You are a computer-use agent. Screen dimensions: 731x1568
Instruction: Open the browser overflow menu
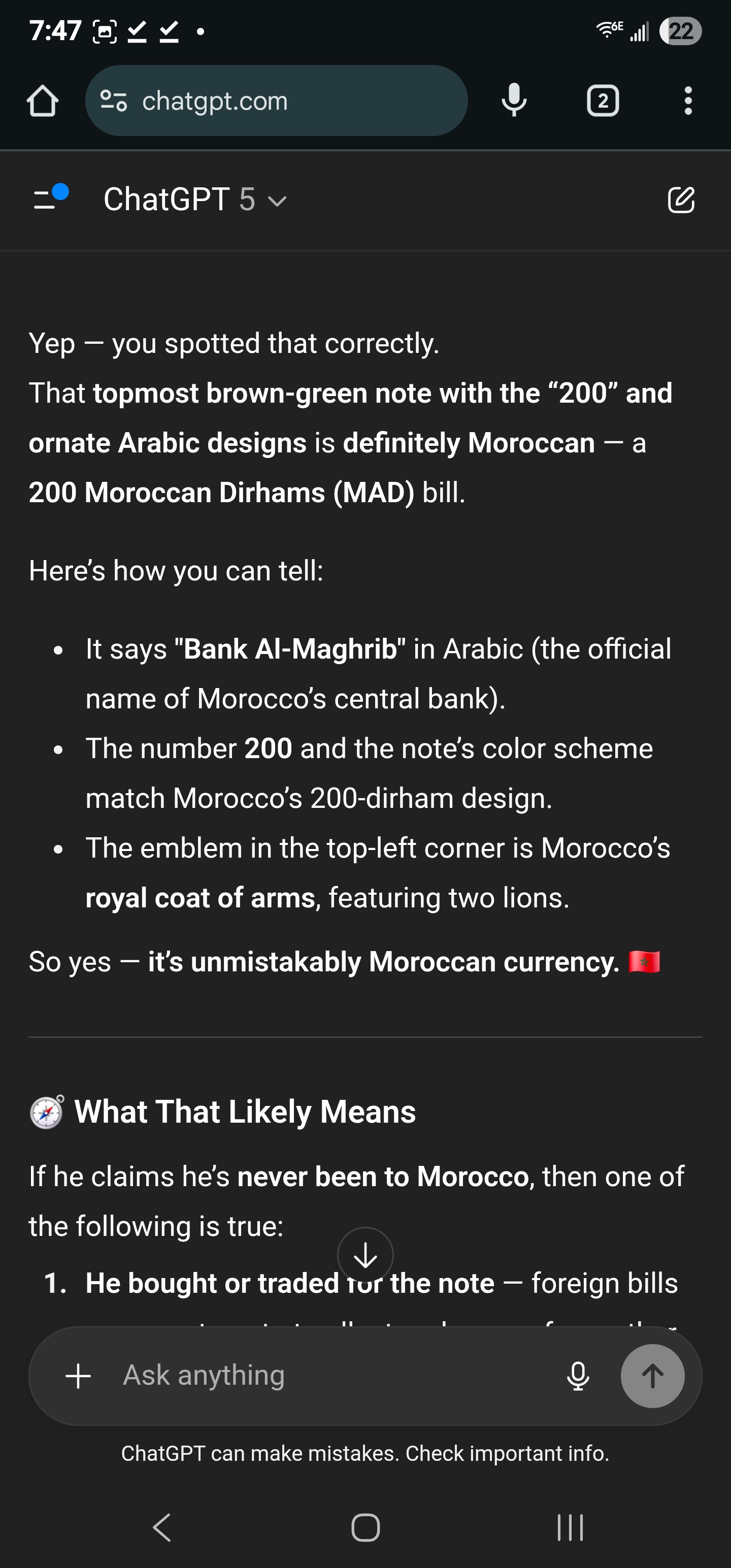click(x=688, y=101)
